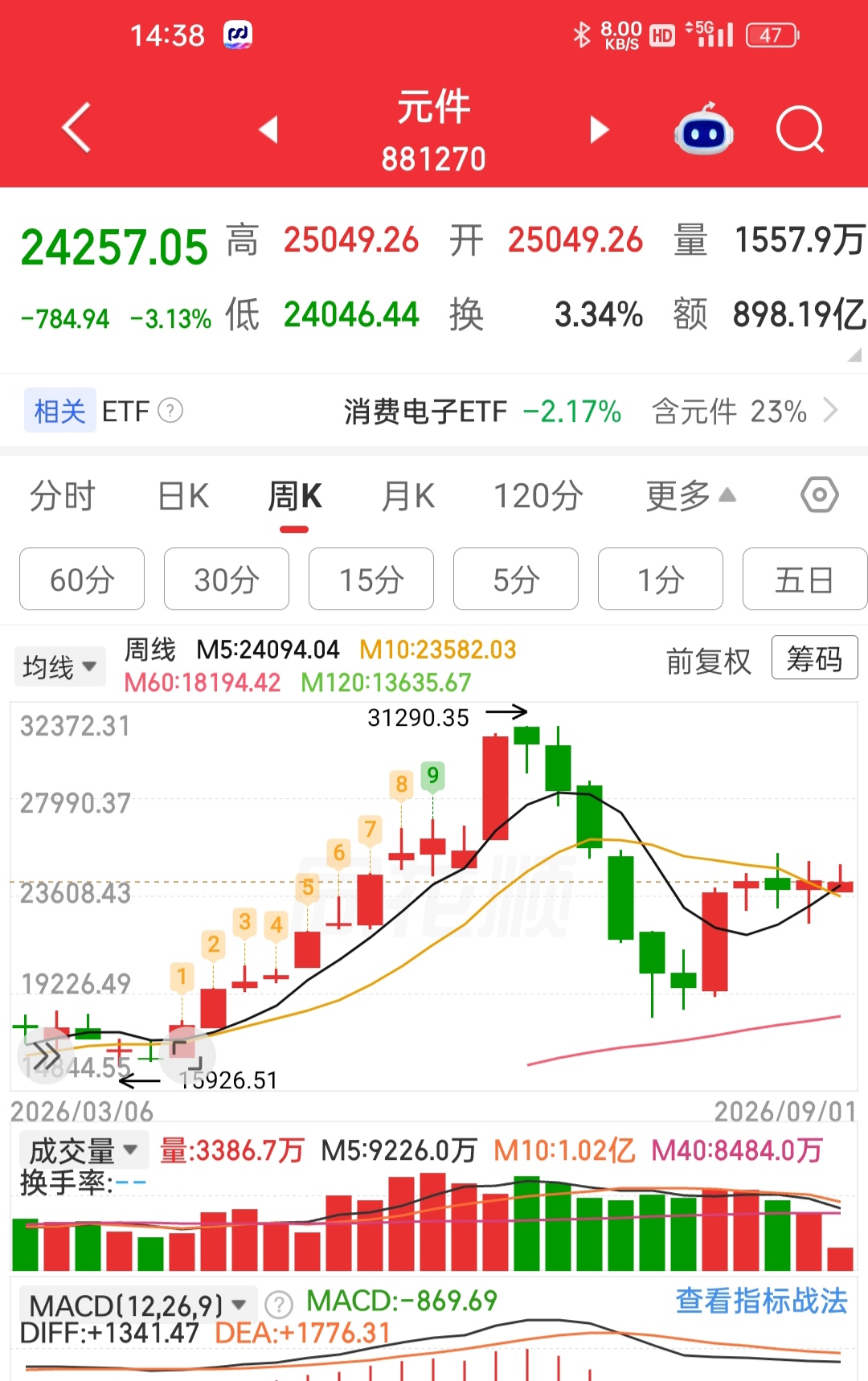
Task: Open the robot assistant icon
Action: coord(703,129)
